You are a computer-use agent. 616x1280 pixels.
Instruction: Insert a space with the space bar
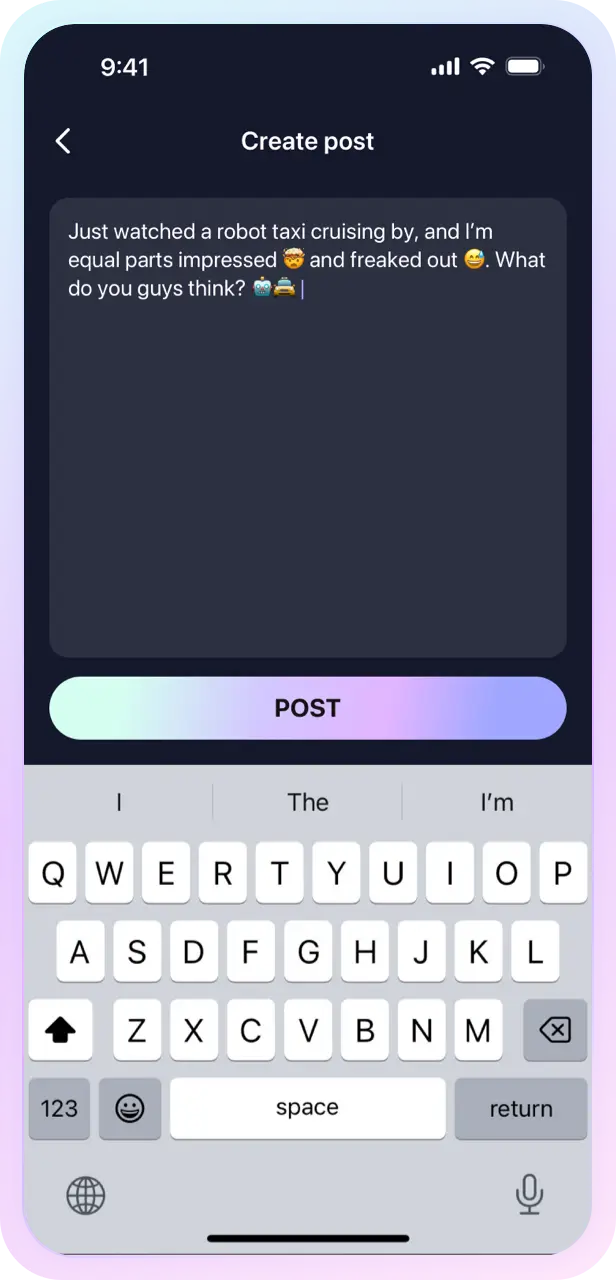(x=308, y=1108)
